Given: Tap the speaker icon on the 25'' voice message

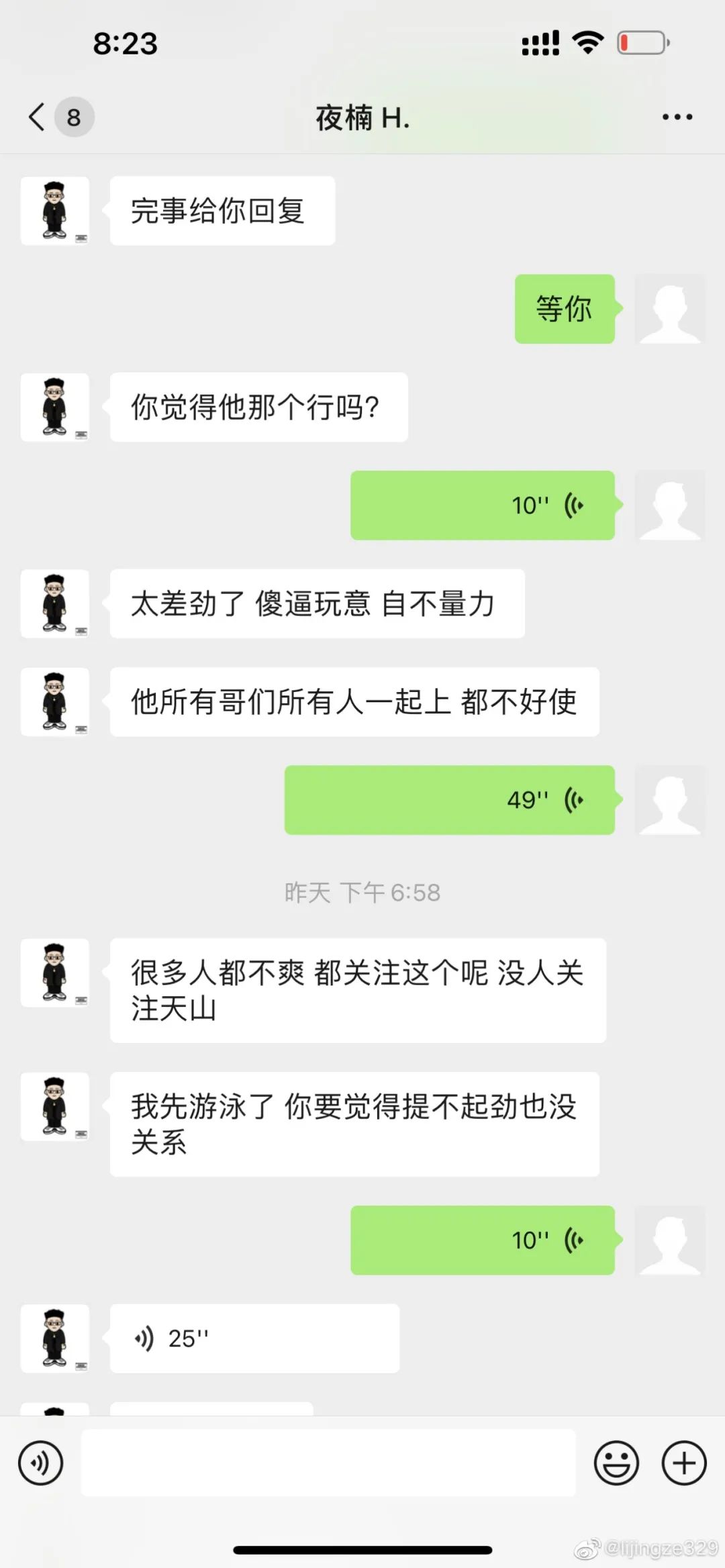Looking at the screenshot, I should click(x=143, y=1338).
